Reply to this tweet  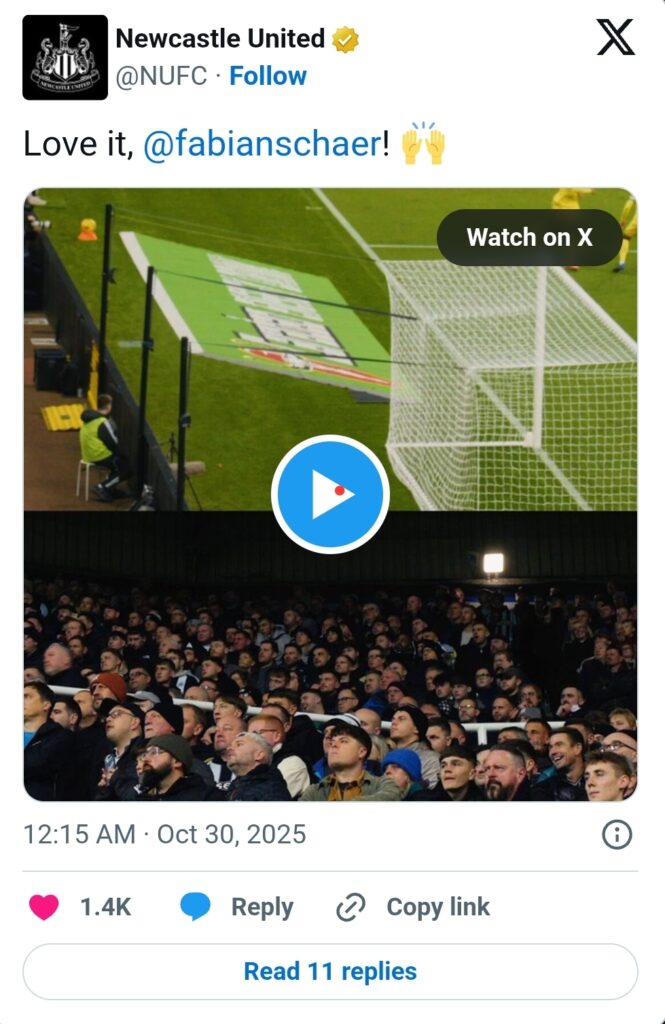pos(238,907)
